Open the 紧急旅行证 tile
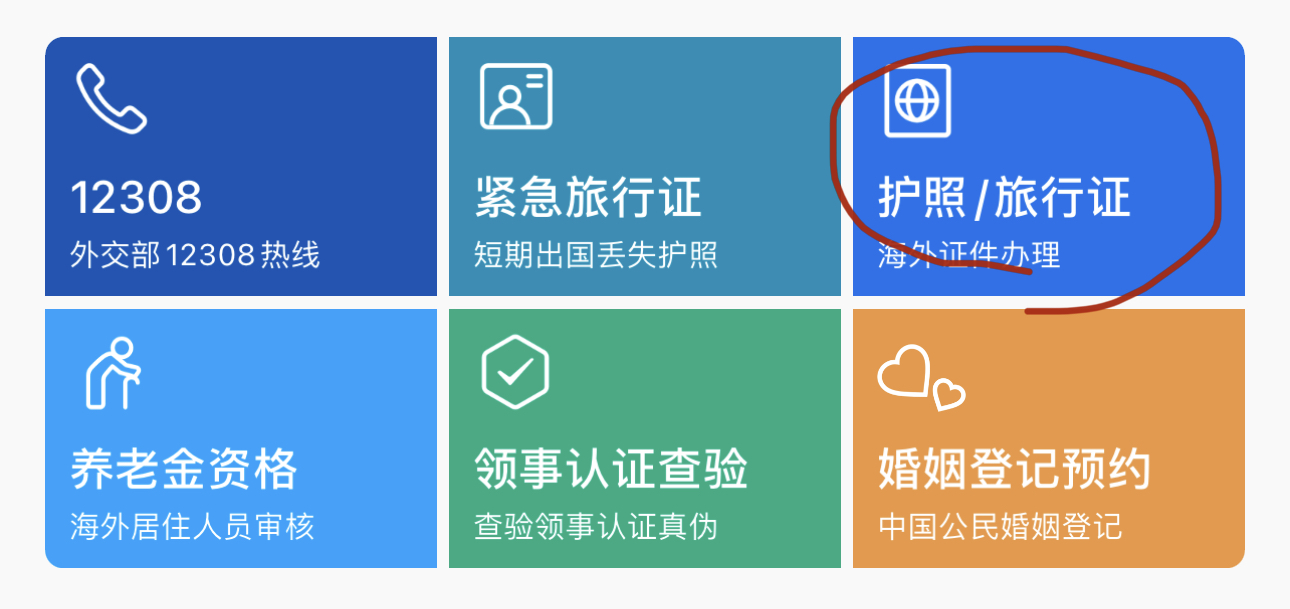Screen dimensions: 1290x609 644,167
